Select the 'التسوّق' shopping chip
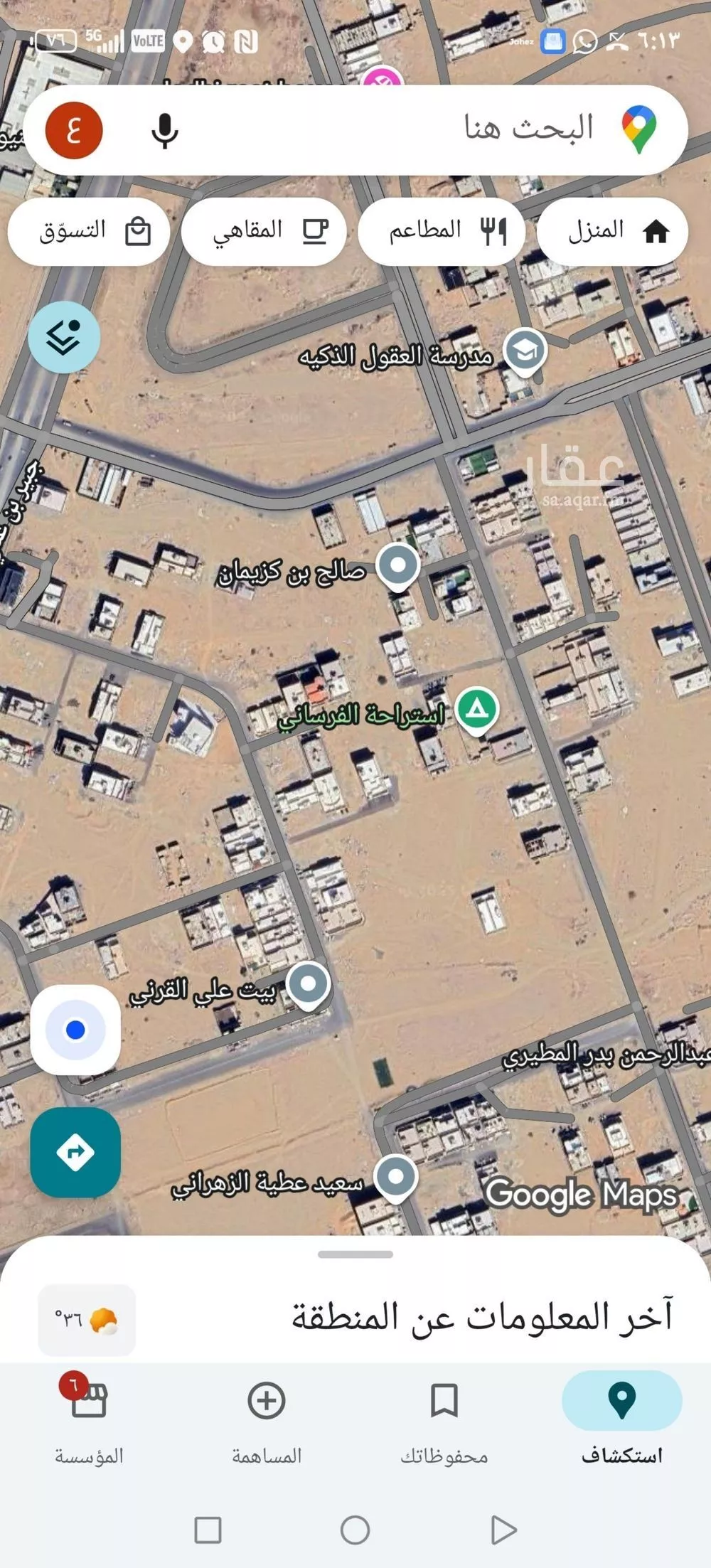 point(90,231)
